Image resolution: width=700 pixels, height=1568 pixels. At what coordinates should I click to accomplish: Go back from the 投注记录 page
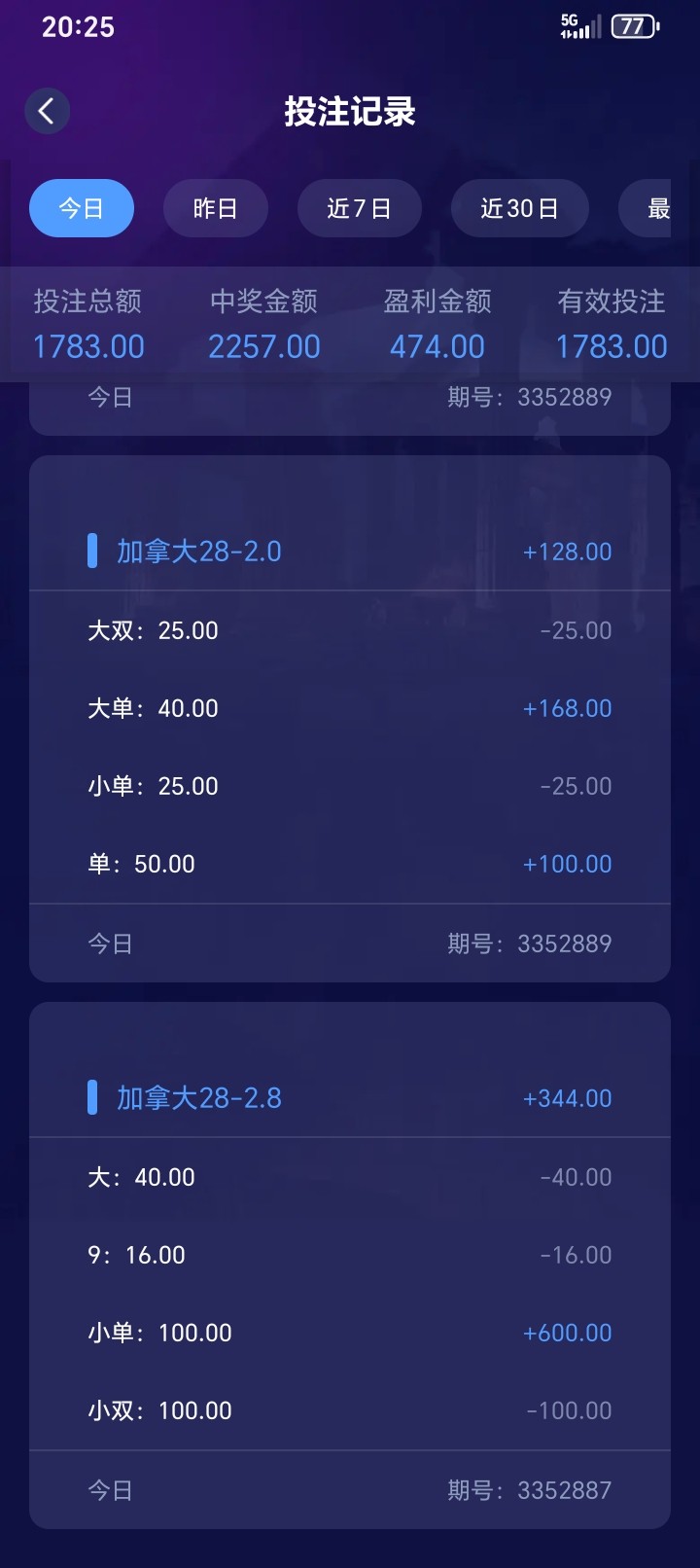(47, 111)
